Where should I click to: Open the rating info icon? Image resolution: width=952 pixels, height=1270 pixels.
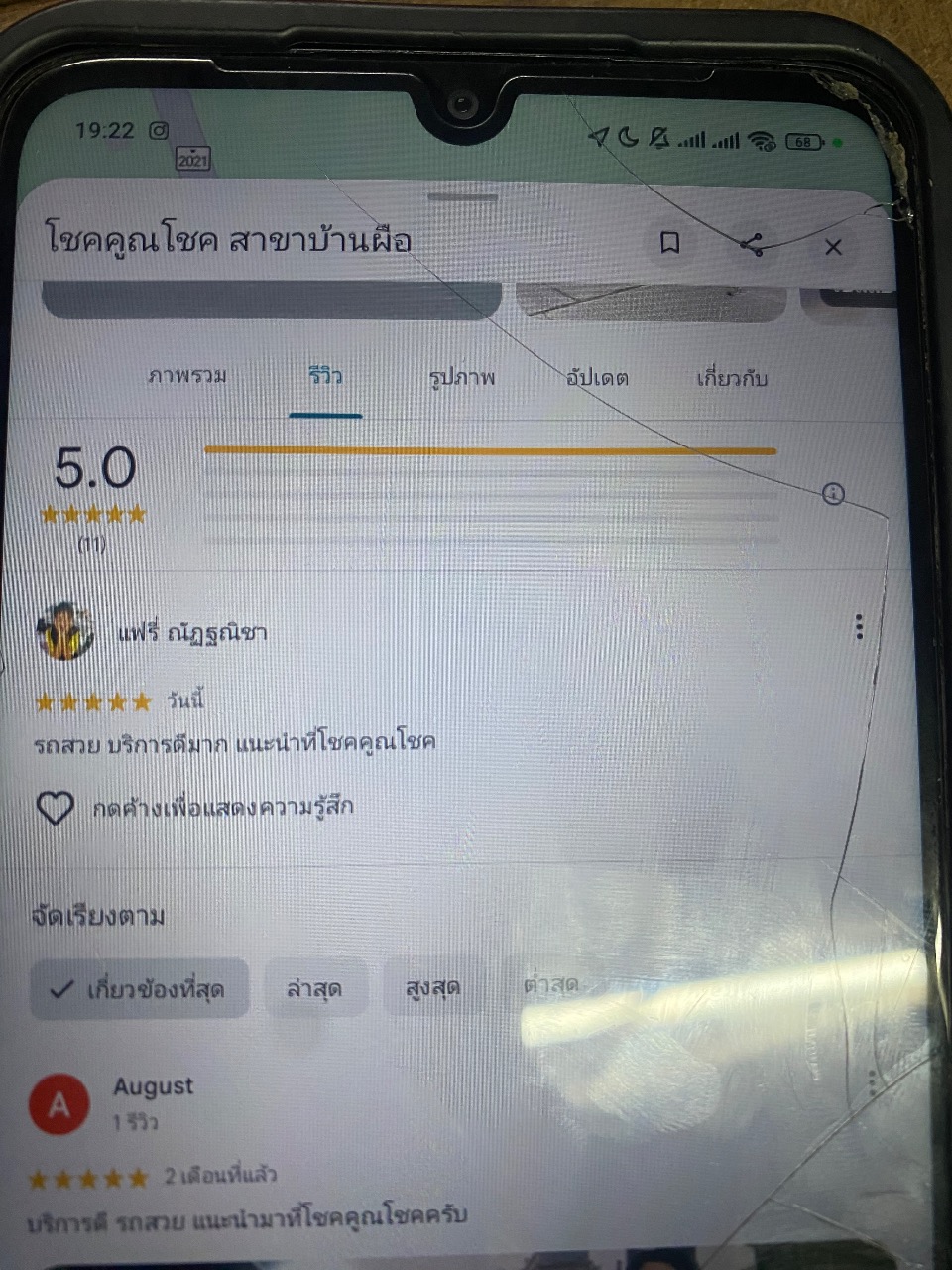[833, 492]
